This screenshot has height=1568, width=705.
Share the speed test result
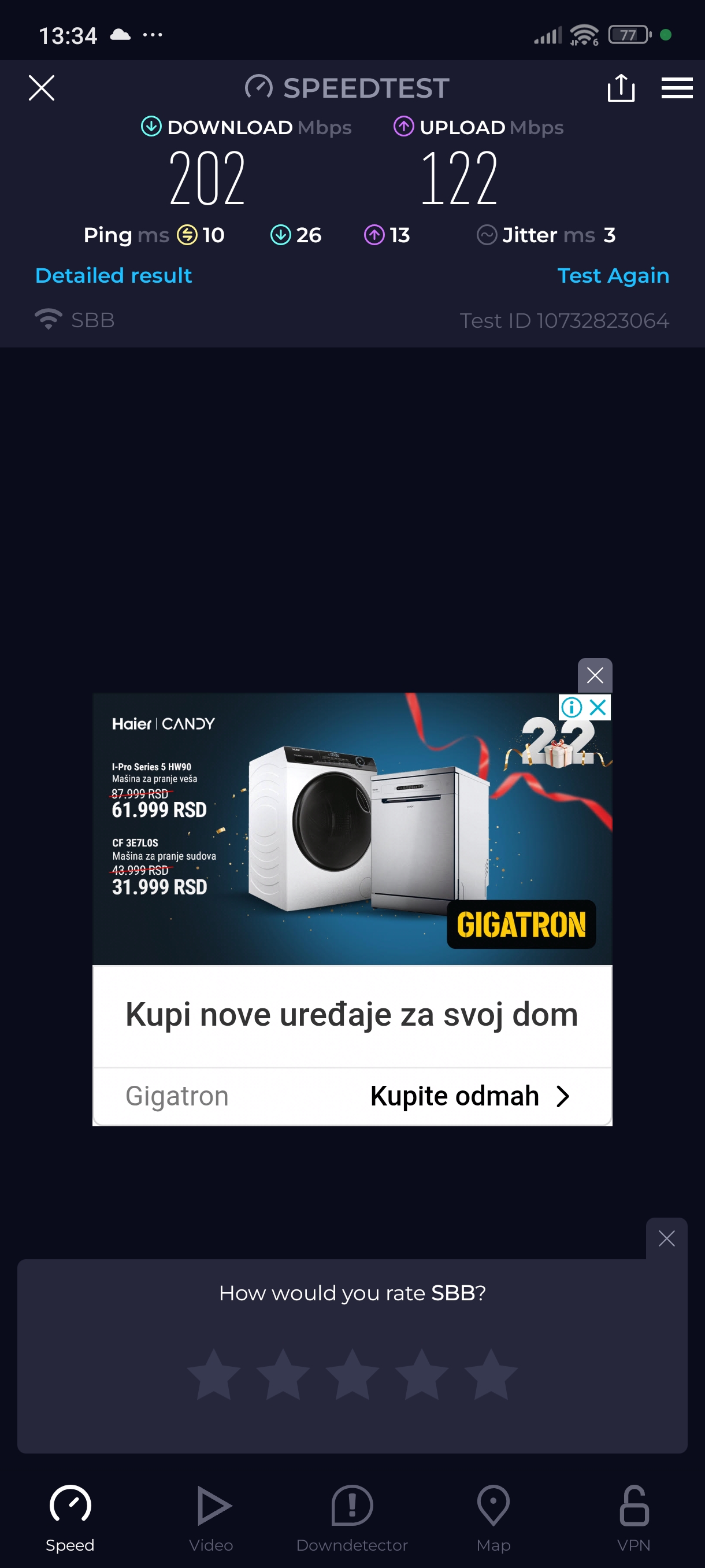tap(621, 88)
